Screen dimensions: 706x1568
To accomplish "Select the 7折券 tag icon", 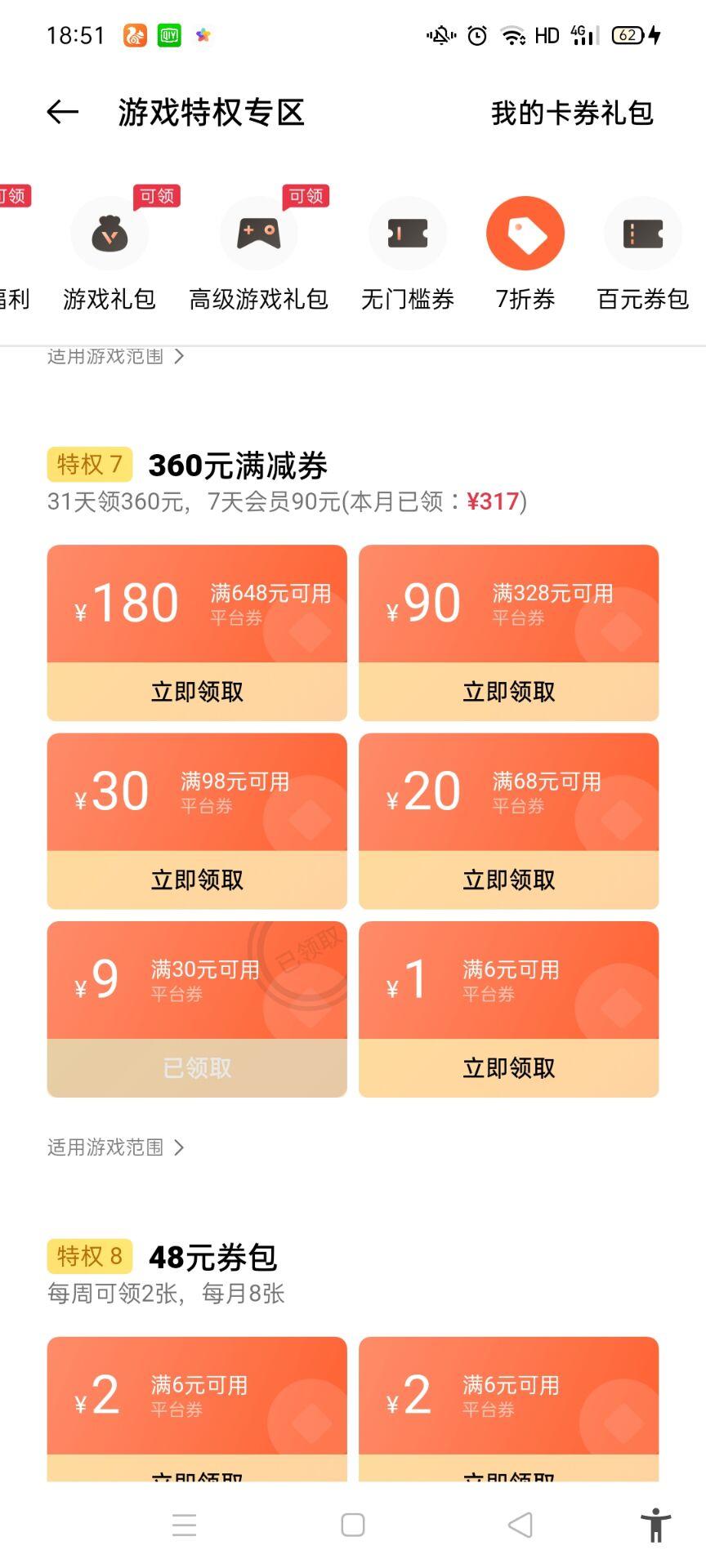I will click(525, 234).
